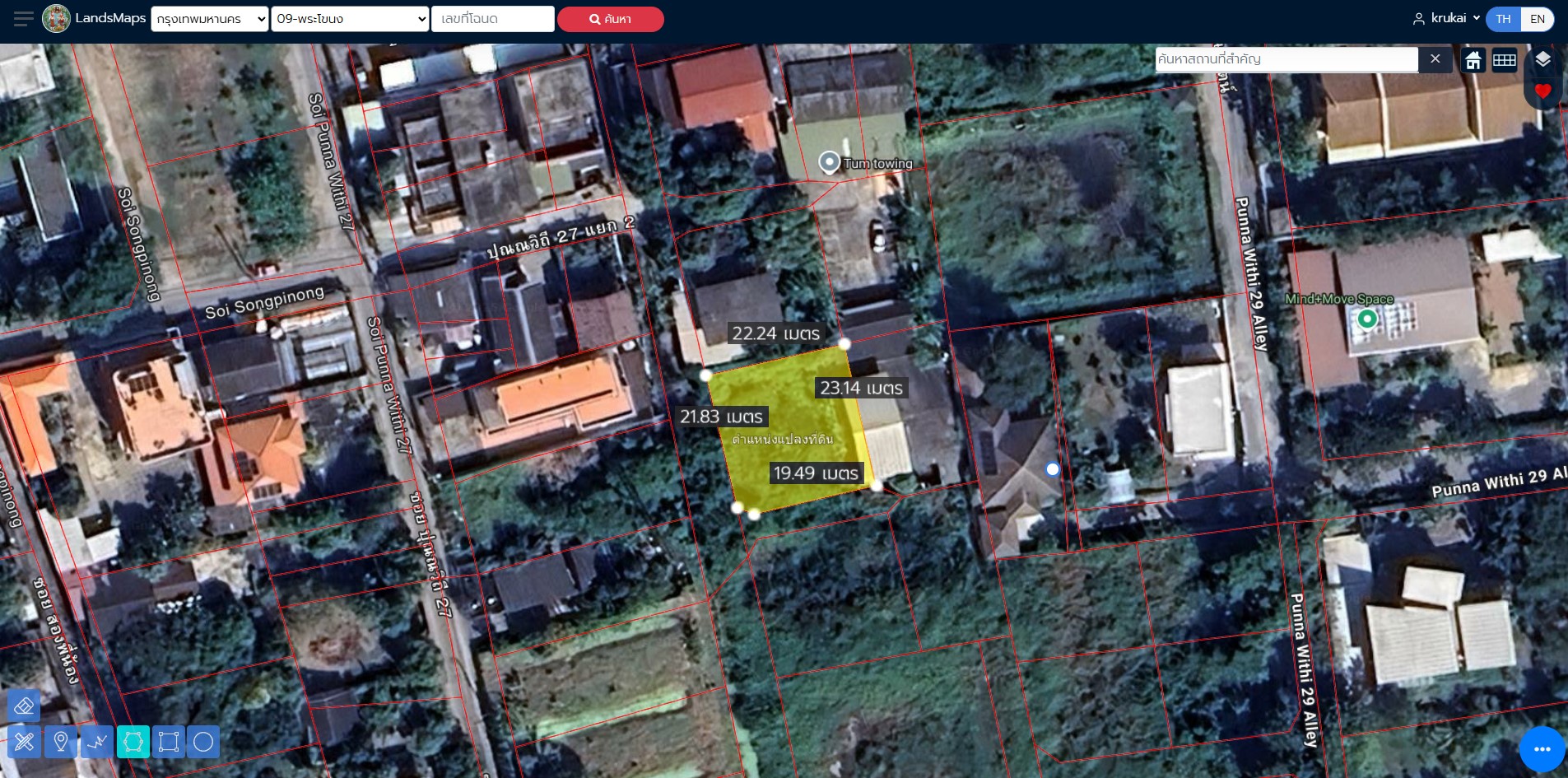Toggle the pencil and ruler measure tools
1568x778 pixels.
24,742
